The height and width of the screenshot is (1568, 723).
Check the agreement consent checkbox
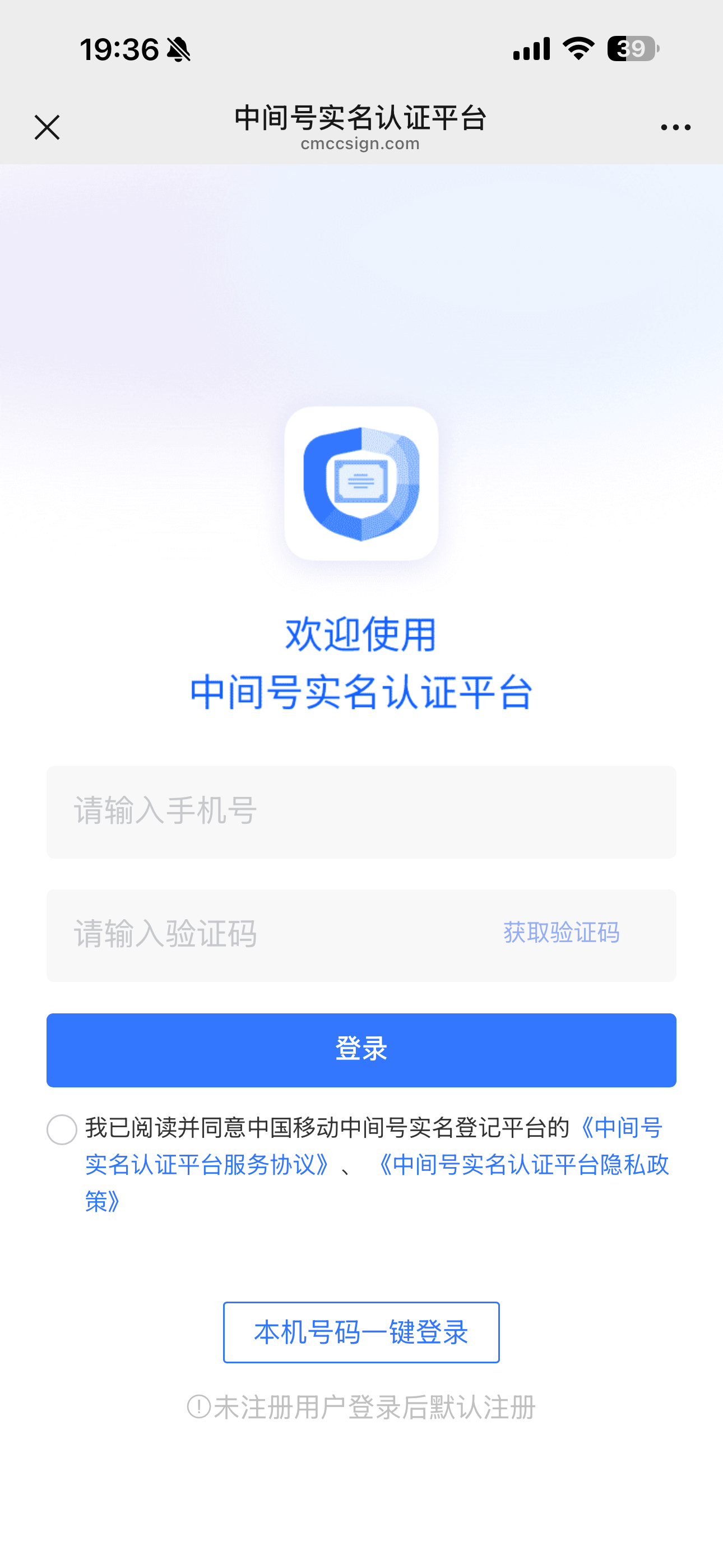(62, 1130)
